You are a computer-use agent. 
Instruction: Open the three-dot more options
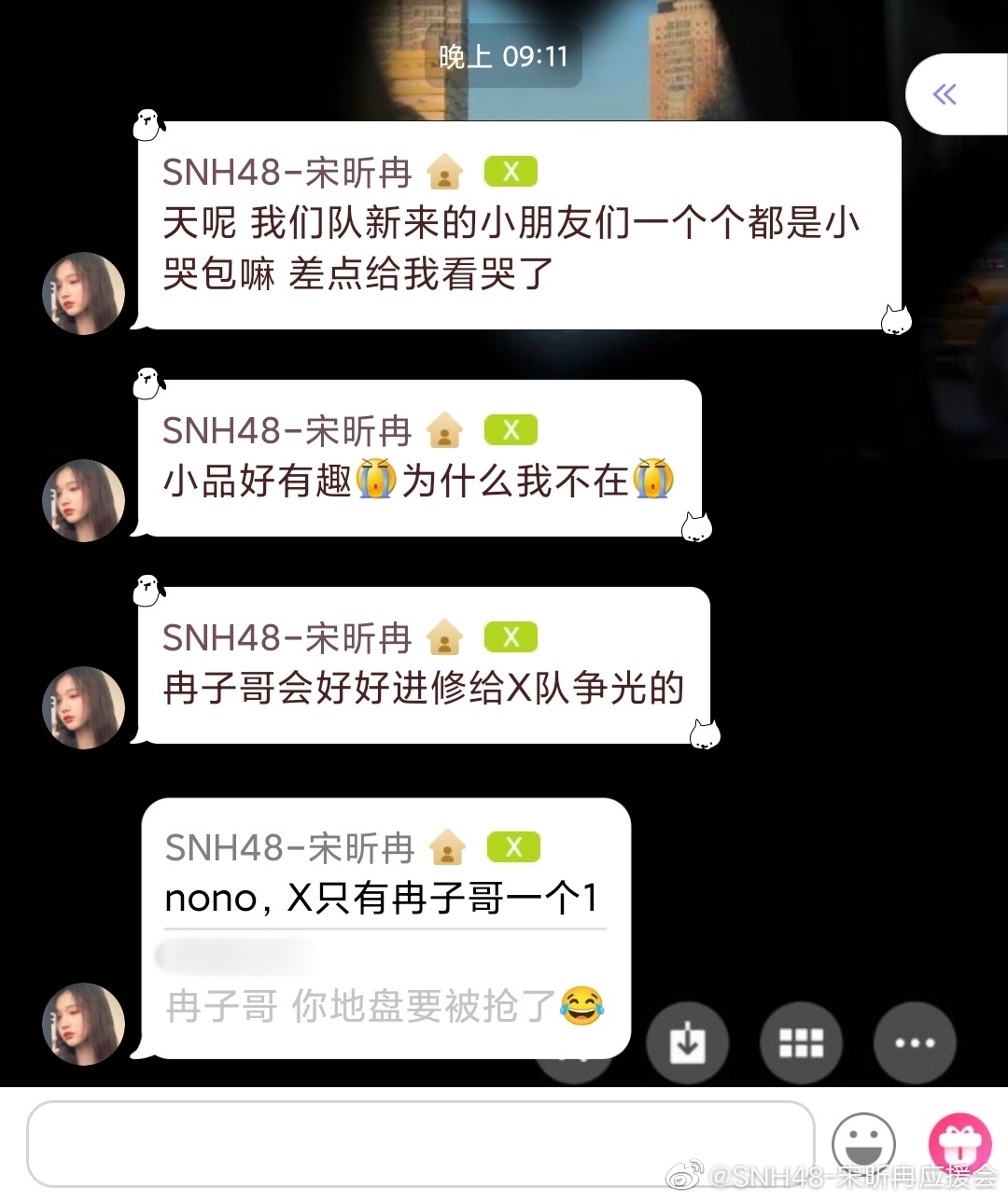tap(914, 1042)
